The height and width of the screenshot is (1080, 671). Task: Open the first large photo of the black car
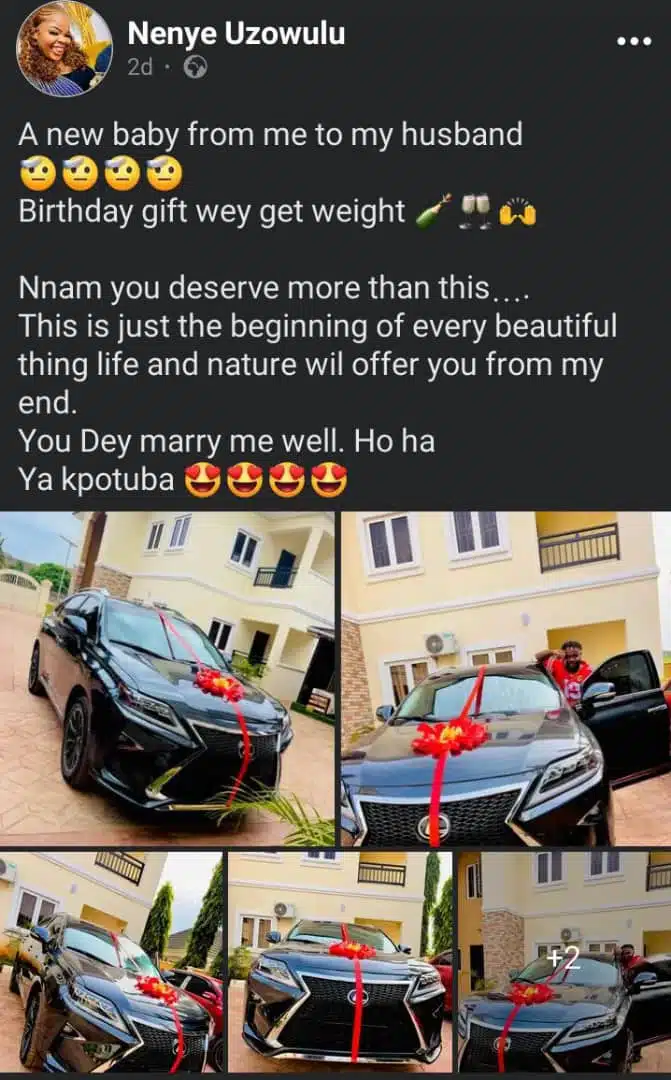click(167, 678)
